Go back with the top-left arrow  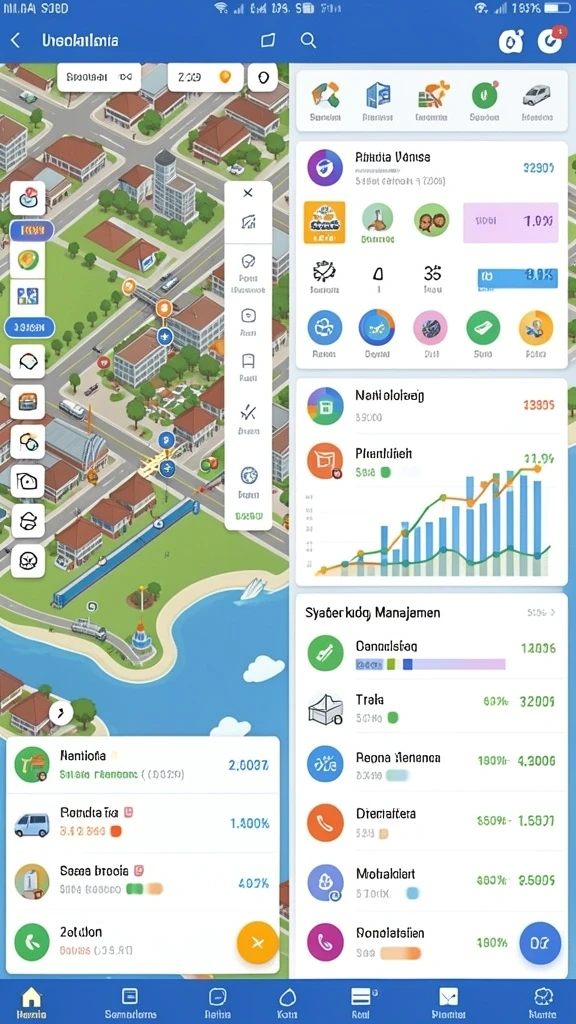[x=15, y=40]
